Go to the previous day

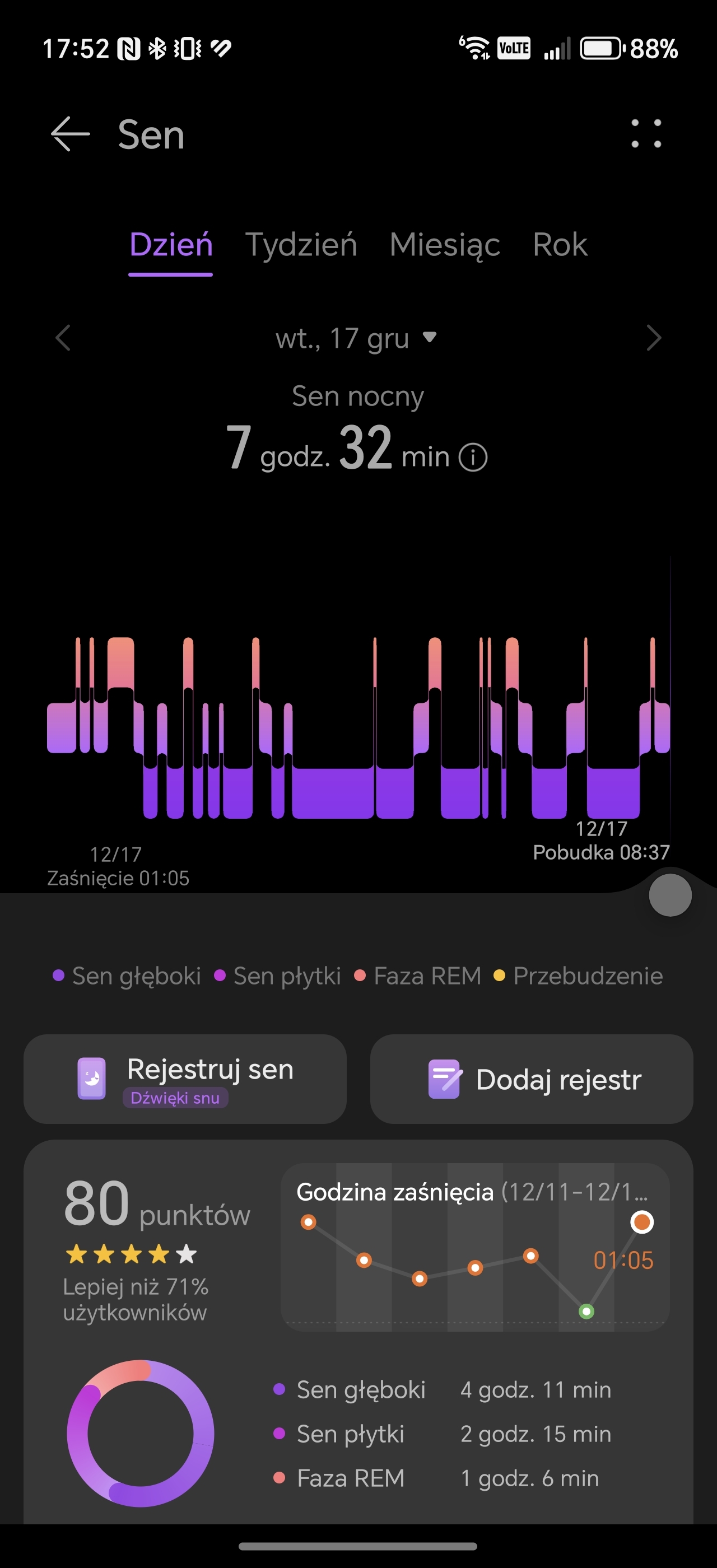point(63,338)
